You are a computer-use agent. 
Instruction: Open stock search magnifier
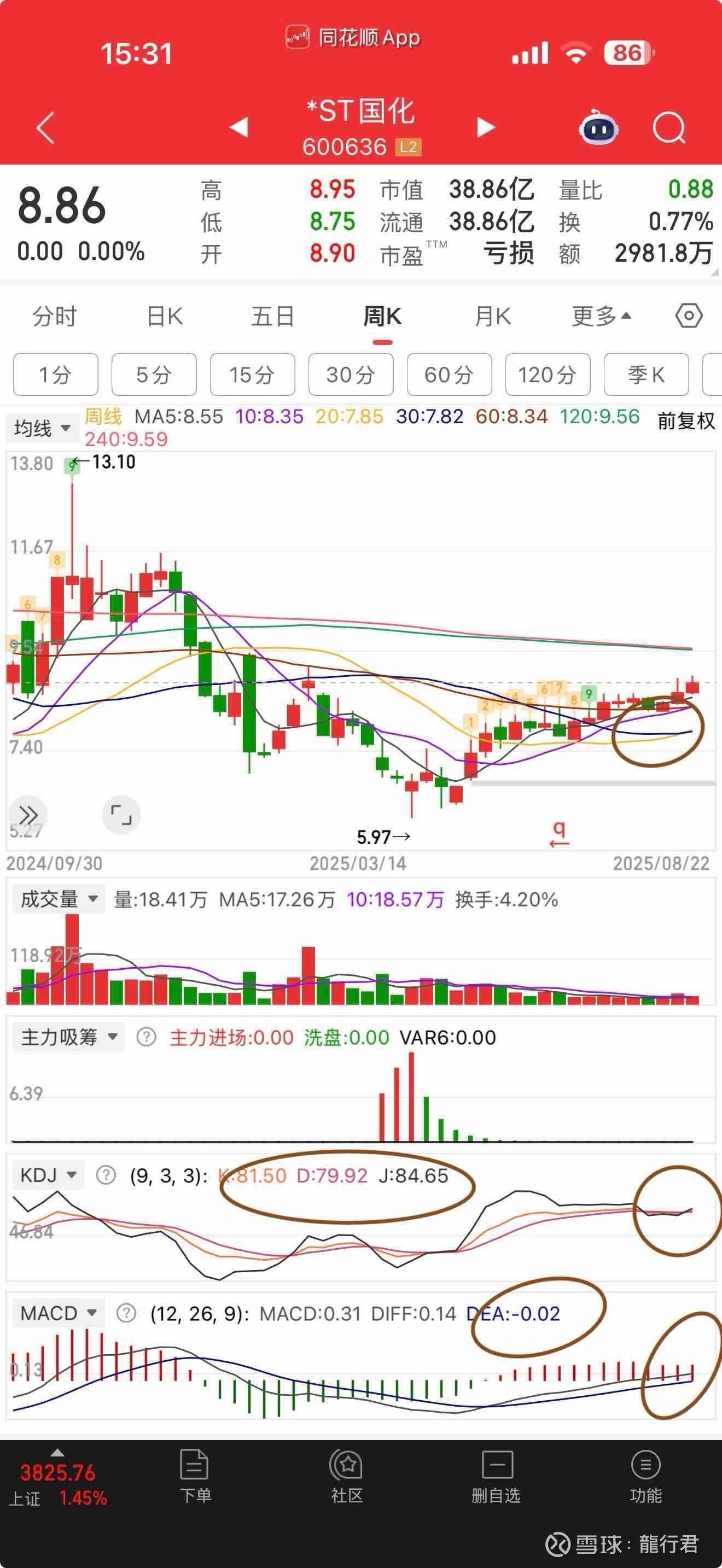669,128
